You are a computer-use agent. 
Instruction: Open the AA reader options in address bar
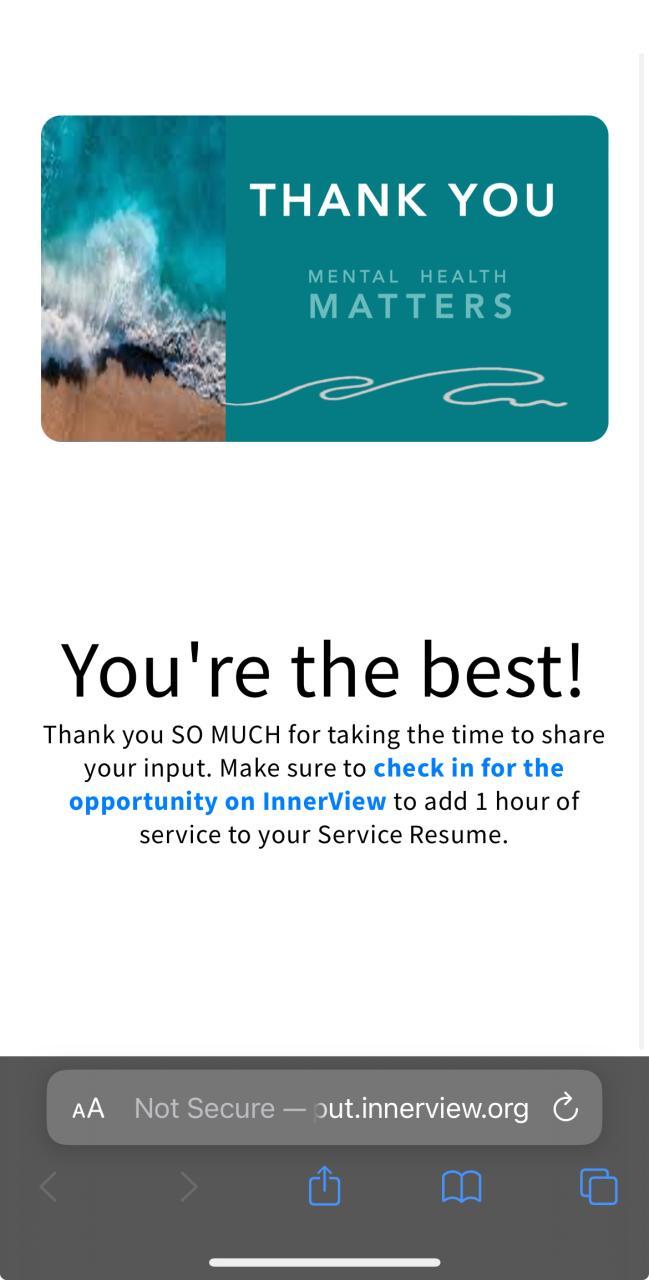point(88,1108)
